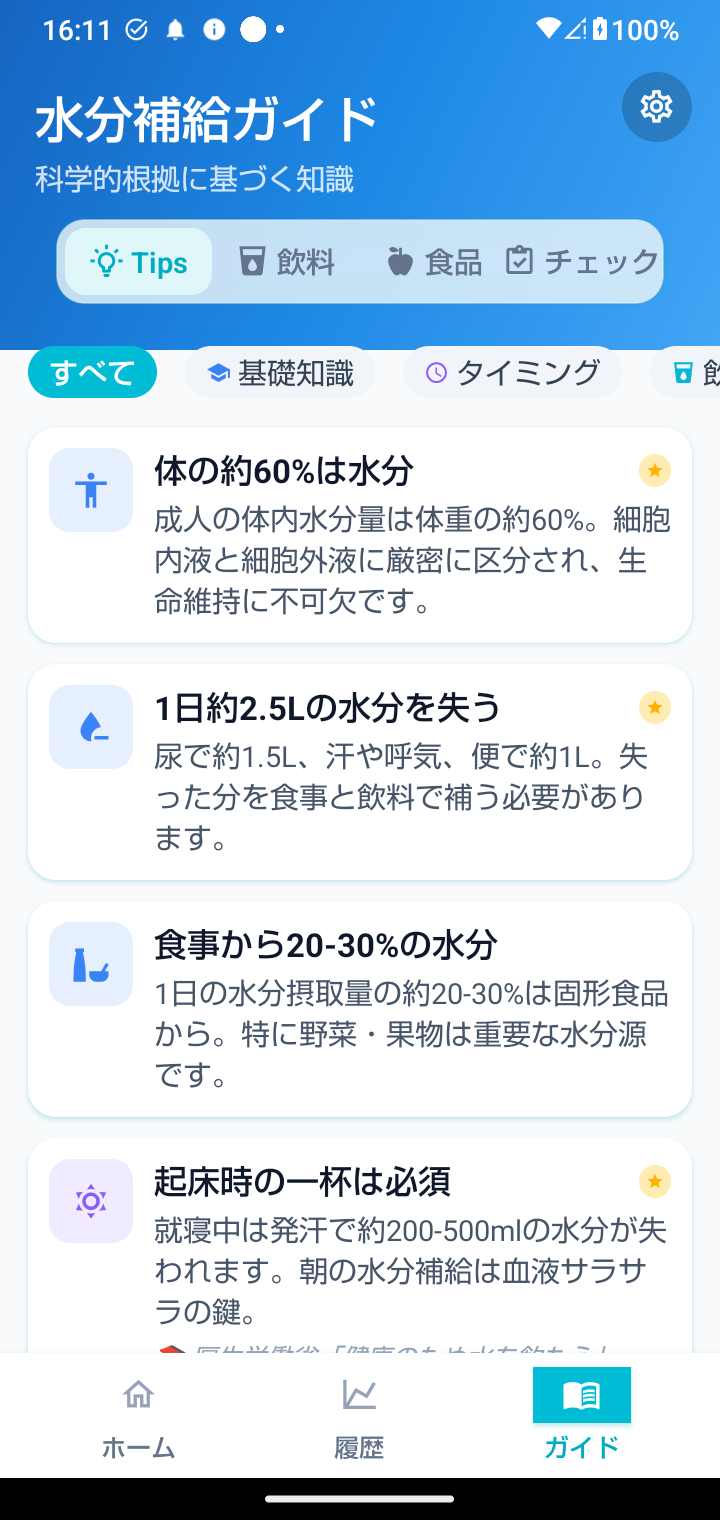This screenshot has width=720, height=1520.
Task: Open the settings gear icon
Action: click(656, 107)
